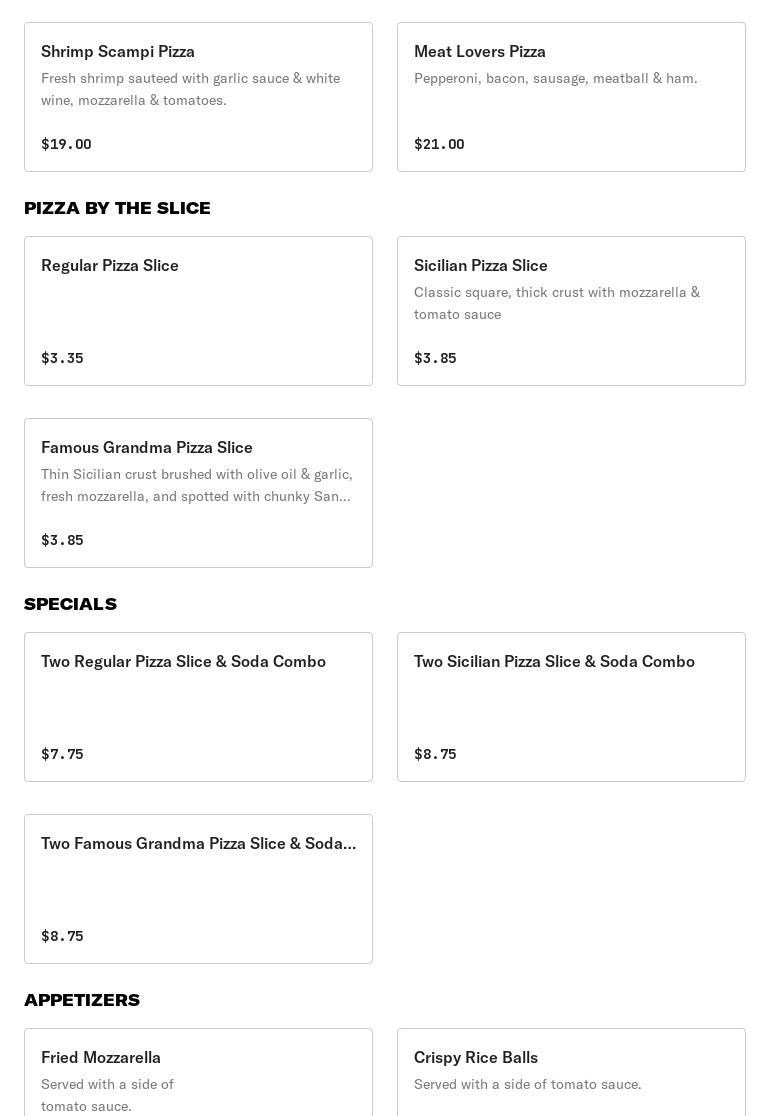Image resolution: width=770 pixels, height=1116 pixels.
Task: Open the Shrimp Scampi Pizza item
Action: click(198, 97)
